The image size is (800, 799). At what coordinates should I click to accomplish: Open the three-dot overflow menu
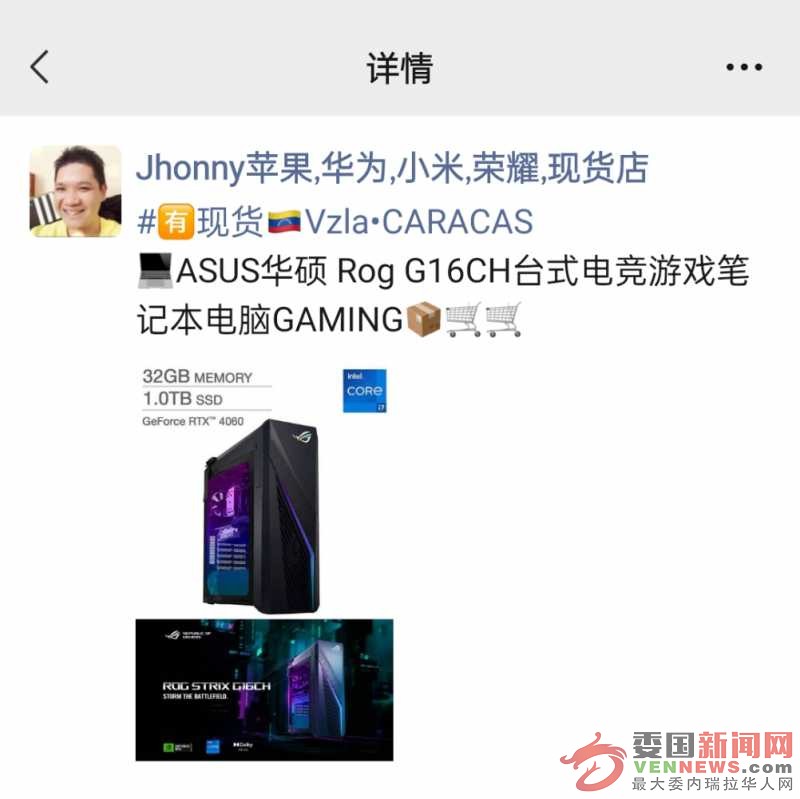coord(744,68)
